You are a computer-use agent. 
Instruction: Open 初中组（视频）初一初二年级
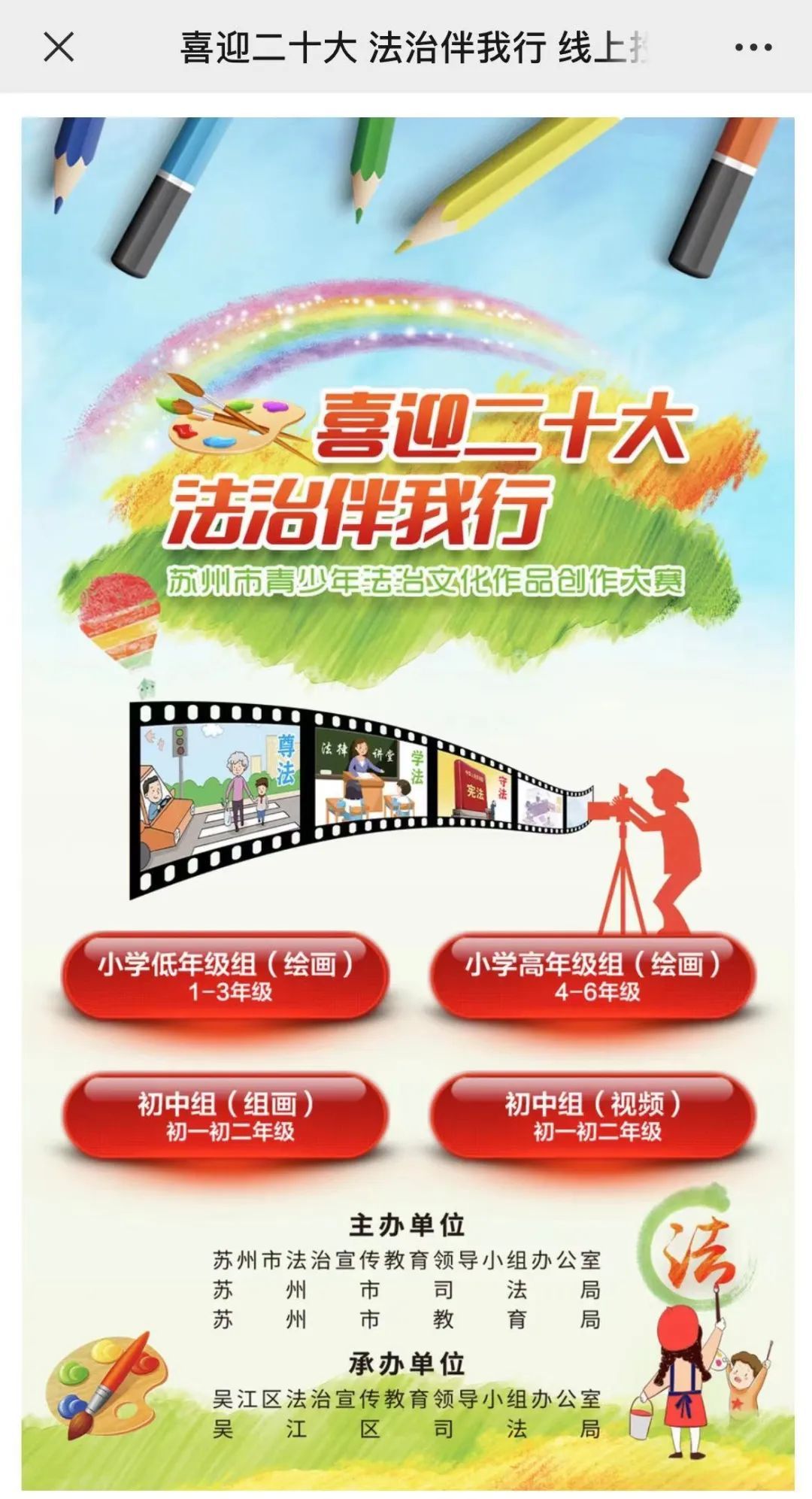592,1116
